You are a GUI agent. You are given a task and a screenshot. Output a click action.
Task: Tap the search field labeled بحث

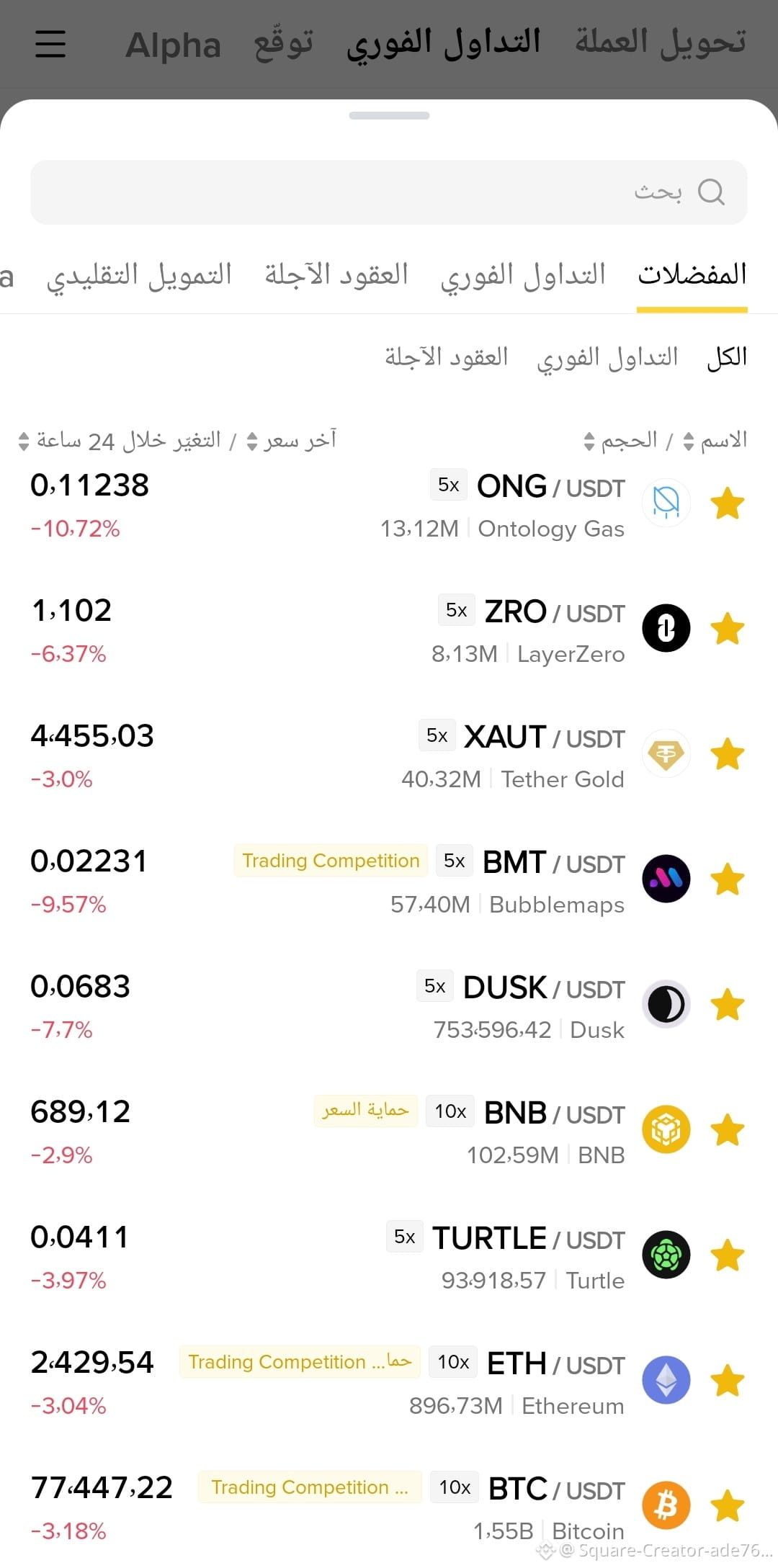(x=389, y=192)
